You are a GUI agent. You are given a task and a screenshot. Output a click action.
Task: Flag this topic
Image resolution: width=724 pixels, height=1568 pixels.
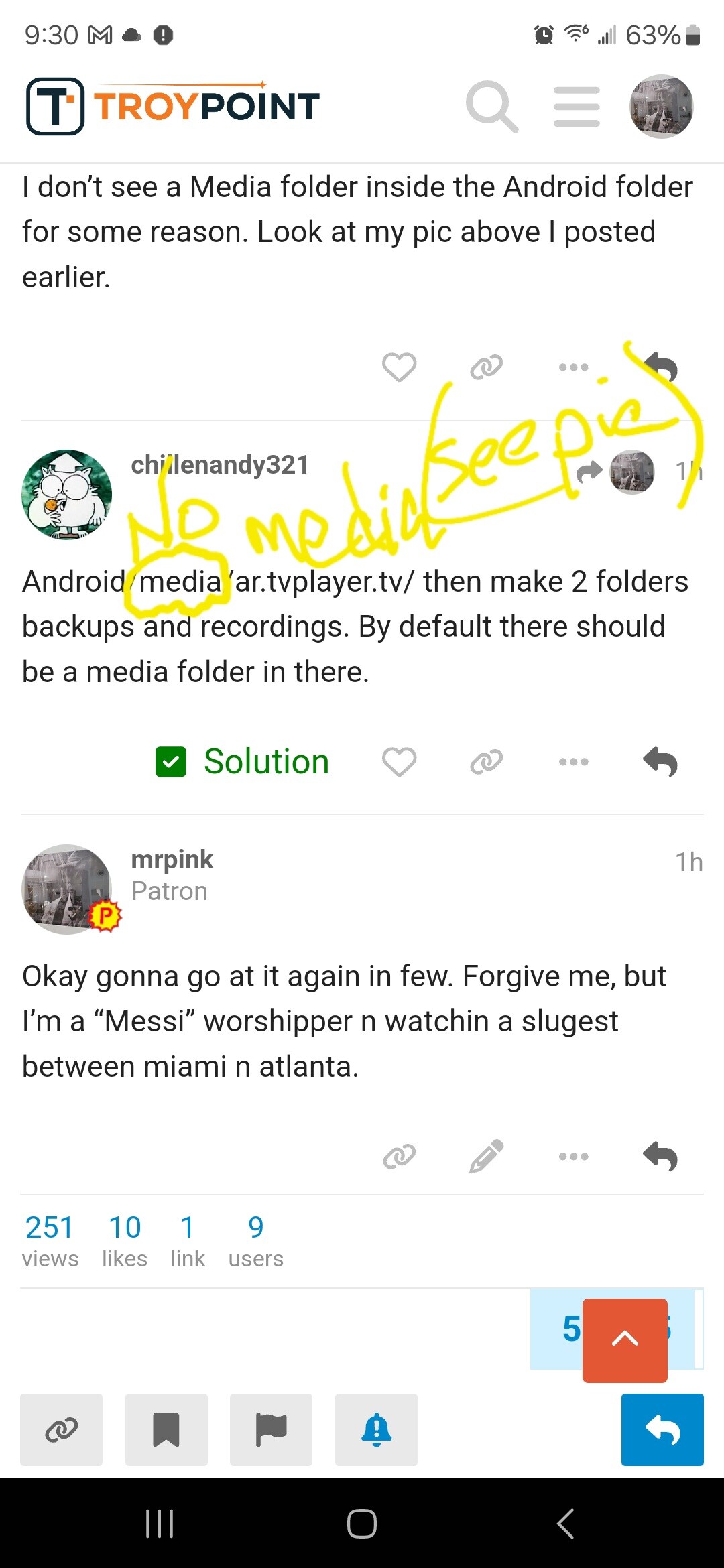pyautogui.click(x=271, y=1430)
